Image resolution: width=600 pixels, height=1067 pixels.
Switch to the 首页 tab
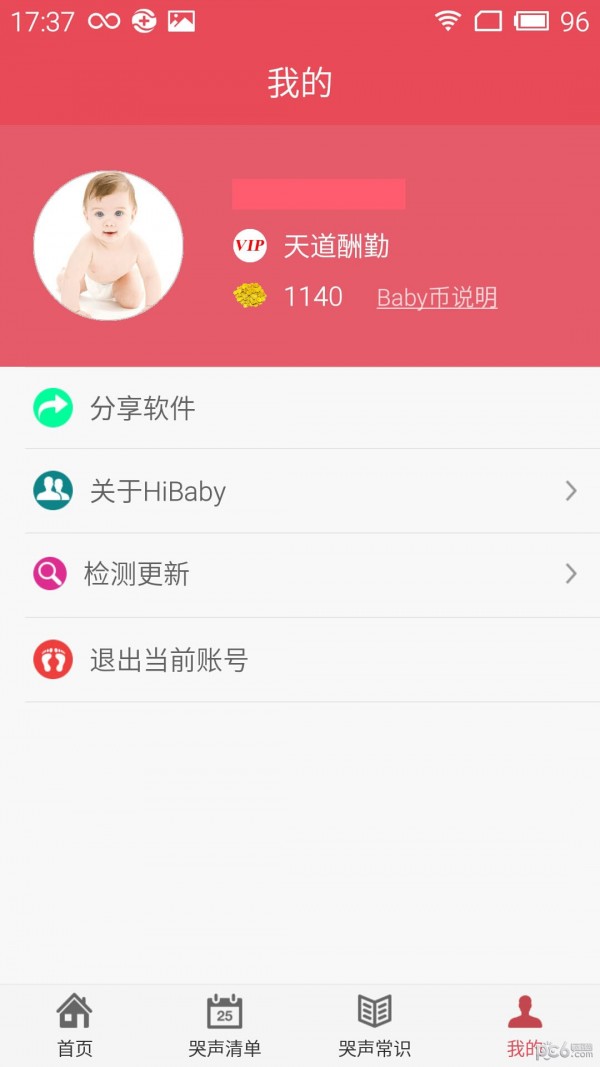(75, 1025)
